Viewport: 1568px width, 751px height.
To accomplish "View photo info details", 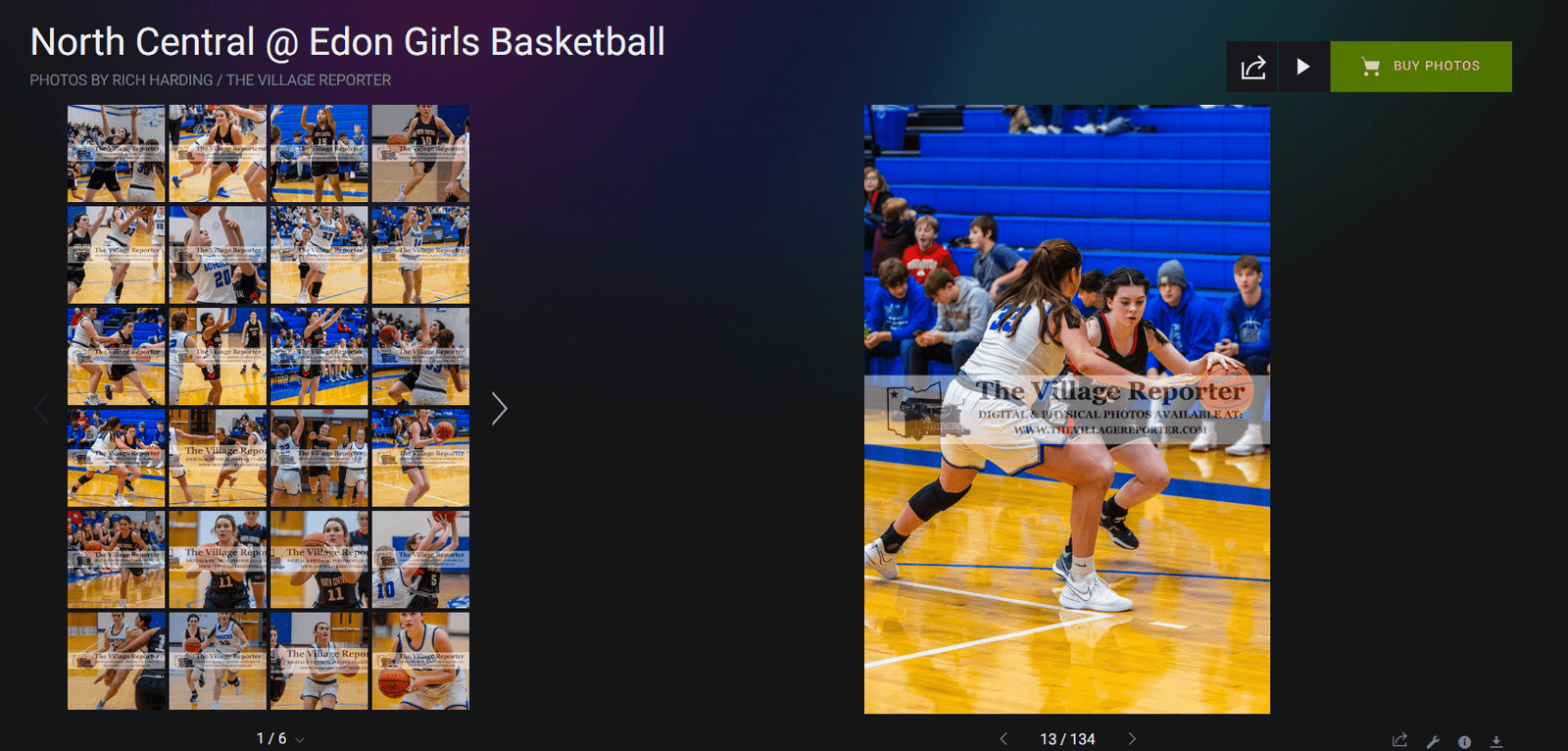I will [x=1464, y=742].
